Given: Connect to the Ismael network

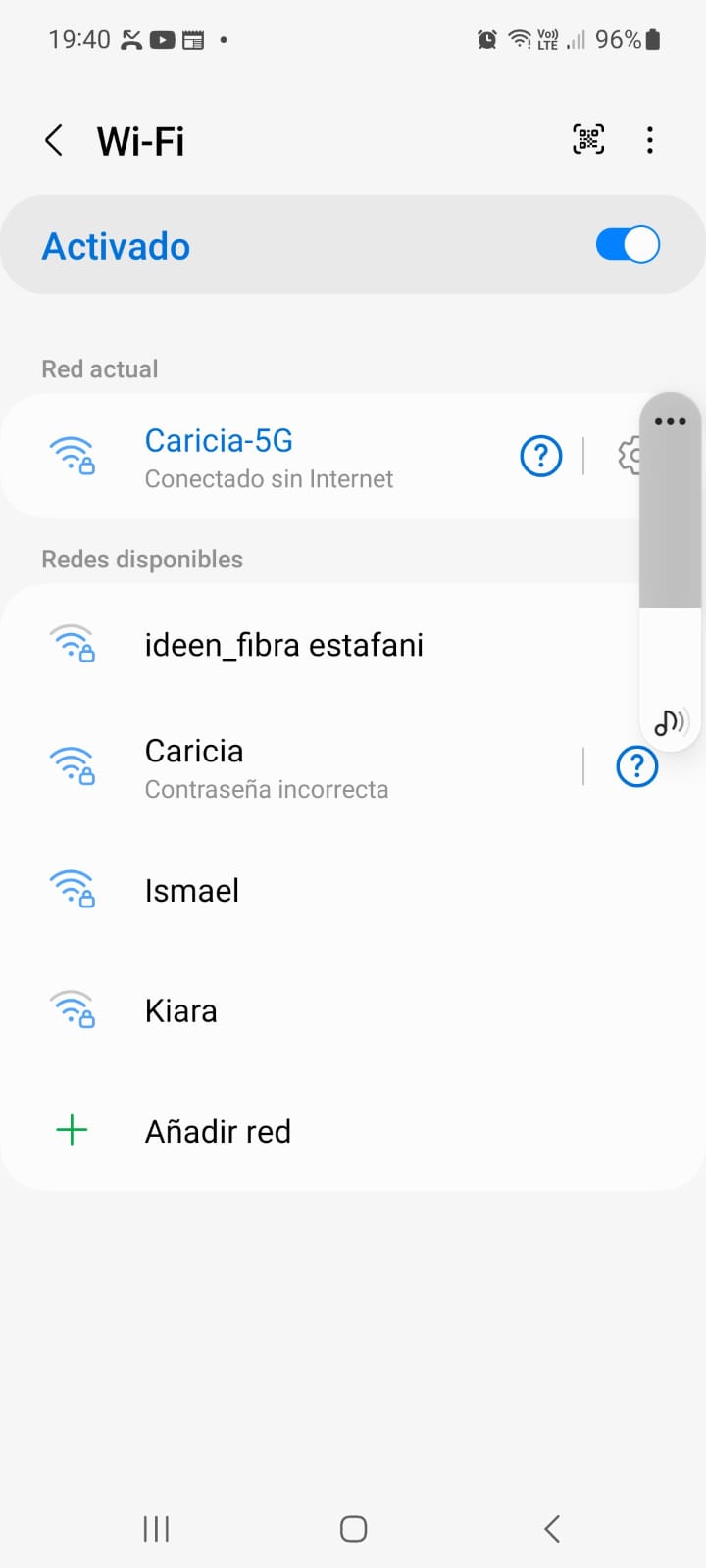Looking at the screenshot, I should pos(192,890).
